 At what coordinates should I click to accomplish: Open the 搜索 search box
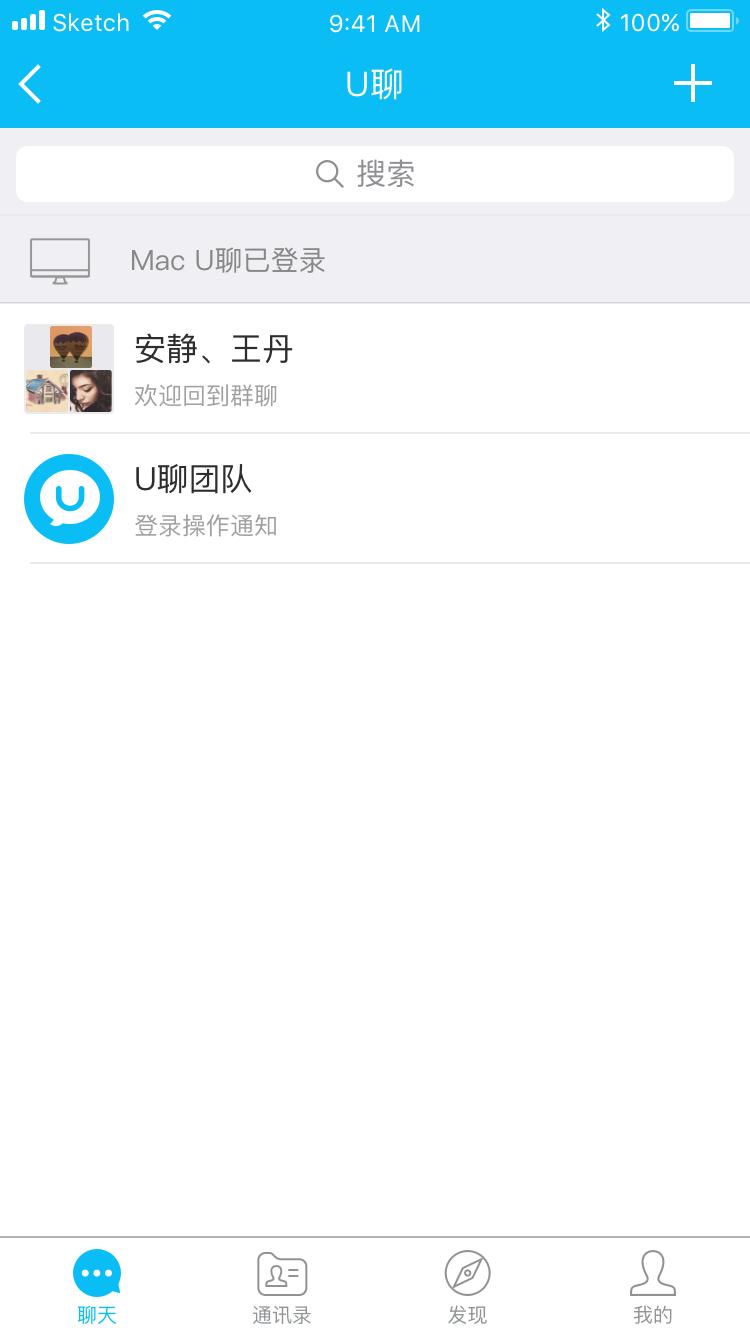click(x=375, y=174)
